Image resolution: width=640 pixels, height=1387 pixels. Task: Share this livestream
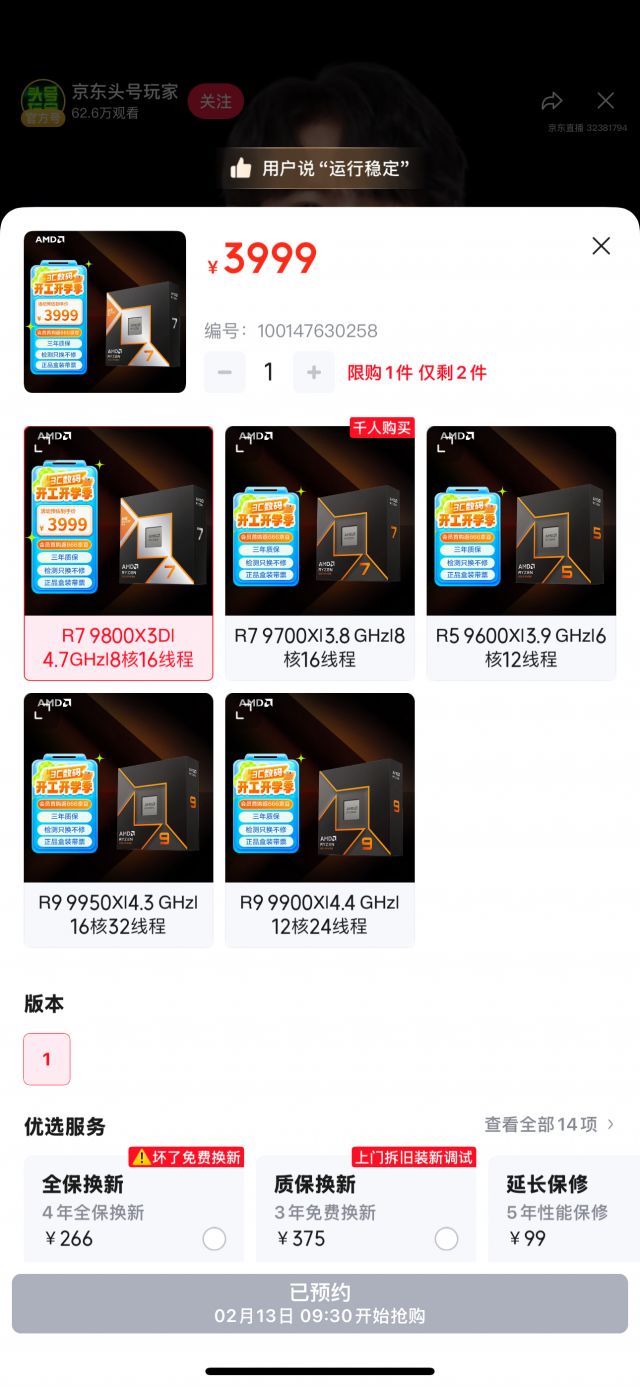(552, 101)
